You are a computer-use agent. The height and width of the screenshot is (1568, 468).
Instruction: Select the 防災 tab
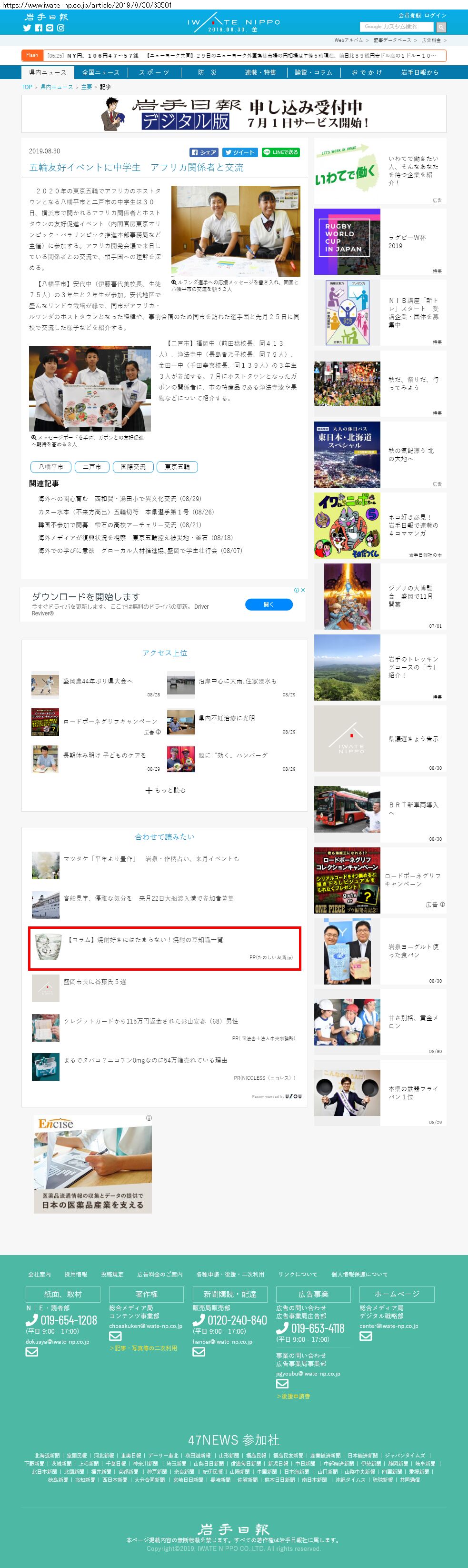tap(207, 72)
